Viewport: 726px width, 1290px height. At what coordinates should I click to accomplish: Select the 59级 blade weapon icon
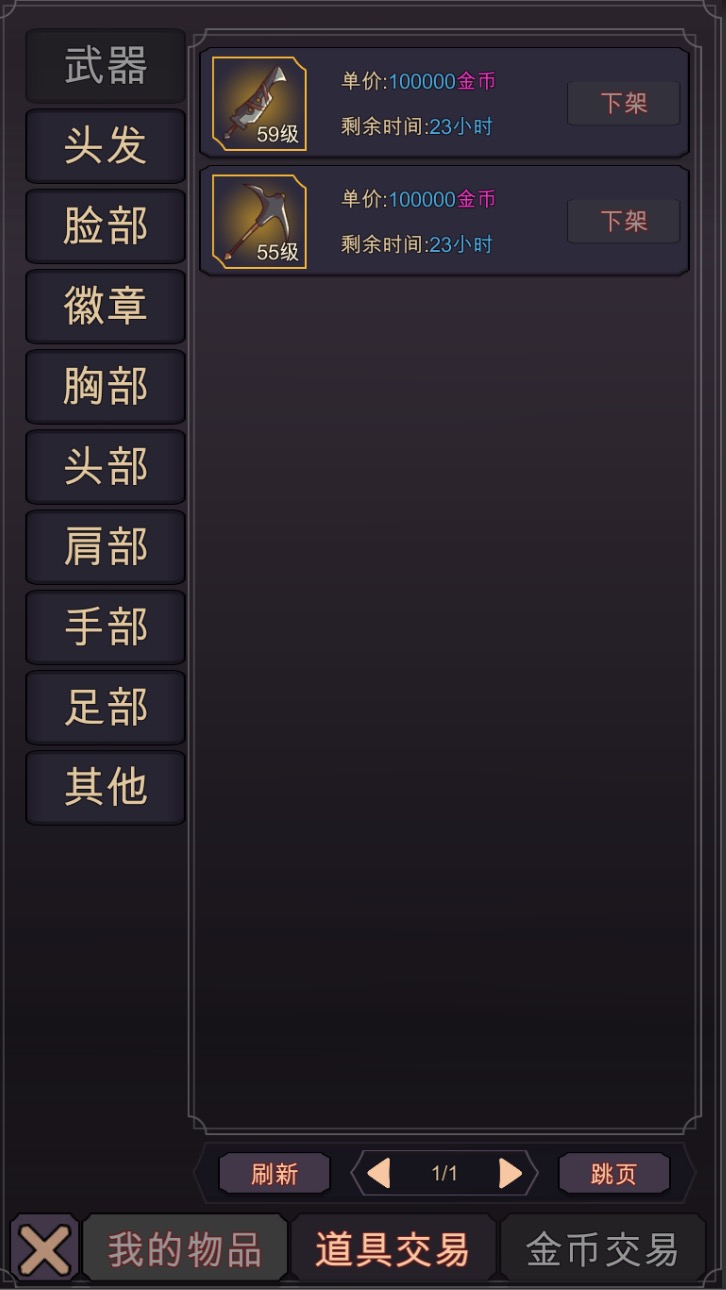253,103
